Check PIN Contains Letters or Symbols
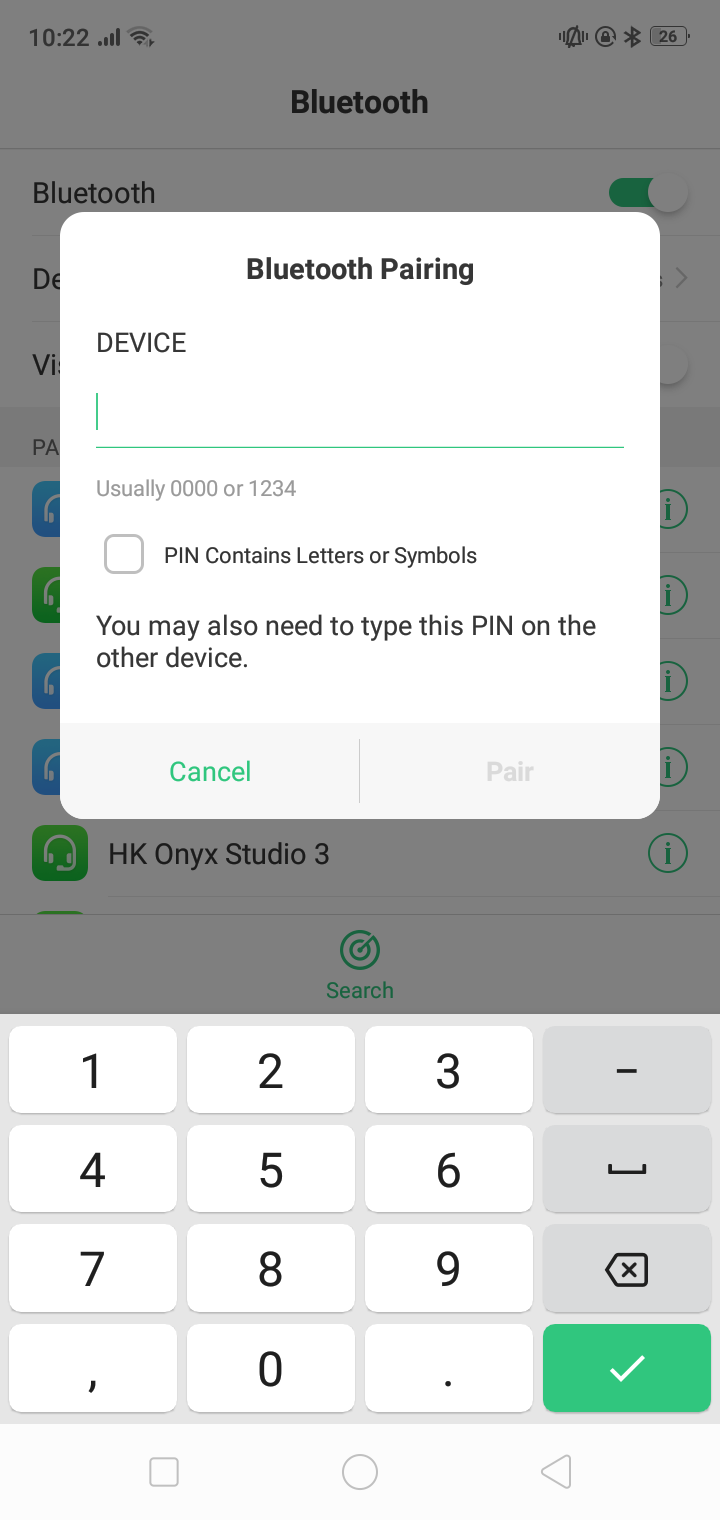The image size is (720, 1520). pyautogui.click(x=124, y=554)
